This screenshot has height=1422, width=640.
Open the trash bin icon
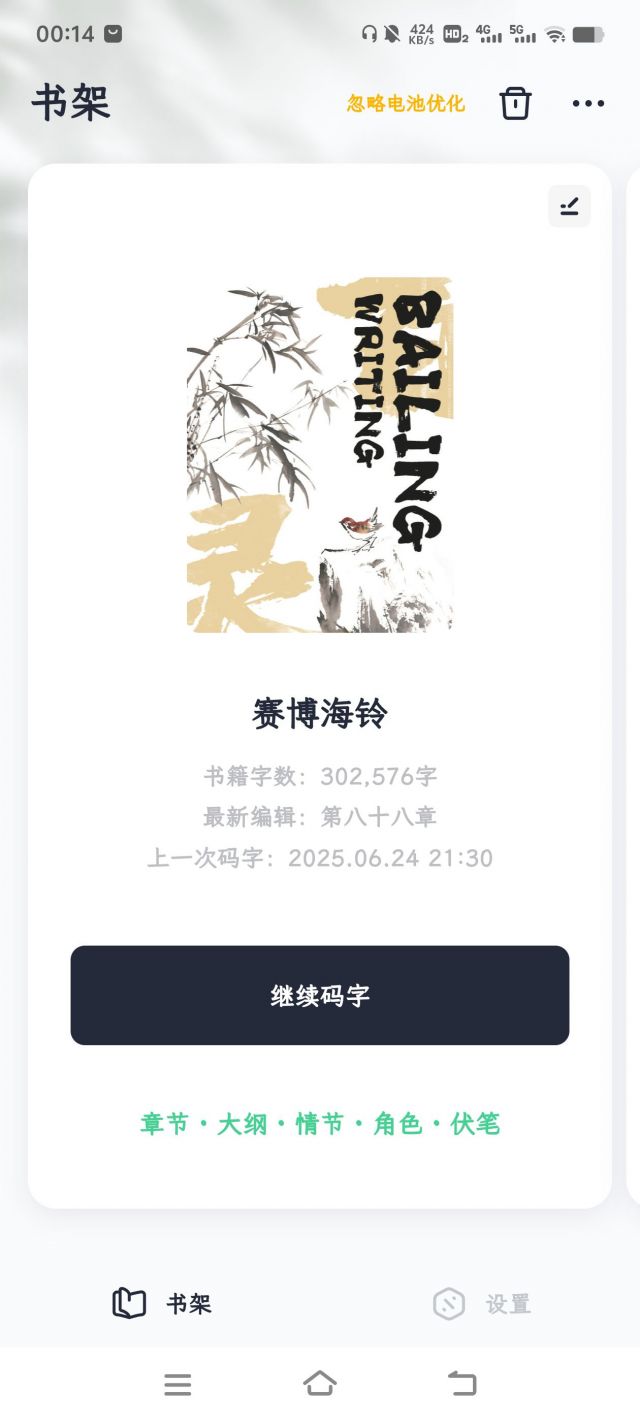[515, 103]
